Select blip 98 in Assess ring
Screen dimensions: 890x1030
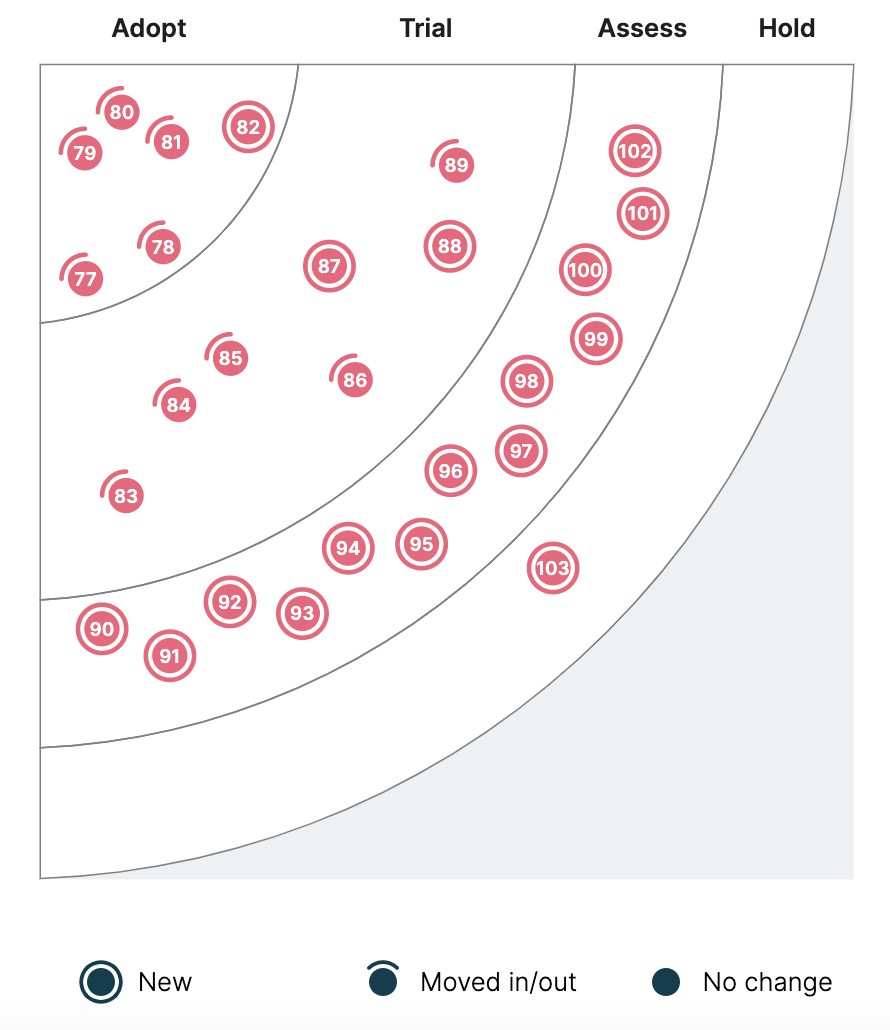[526, 381]
